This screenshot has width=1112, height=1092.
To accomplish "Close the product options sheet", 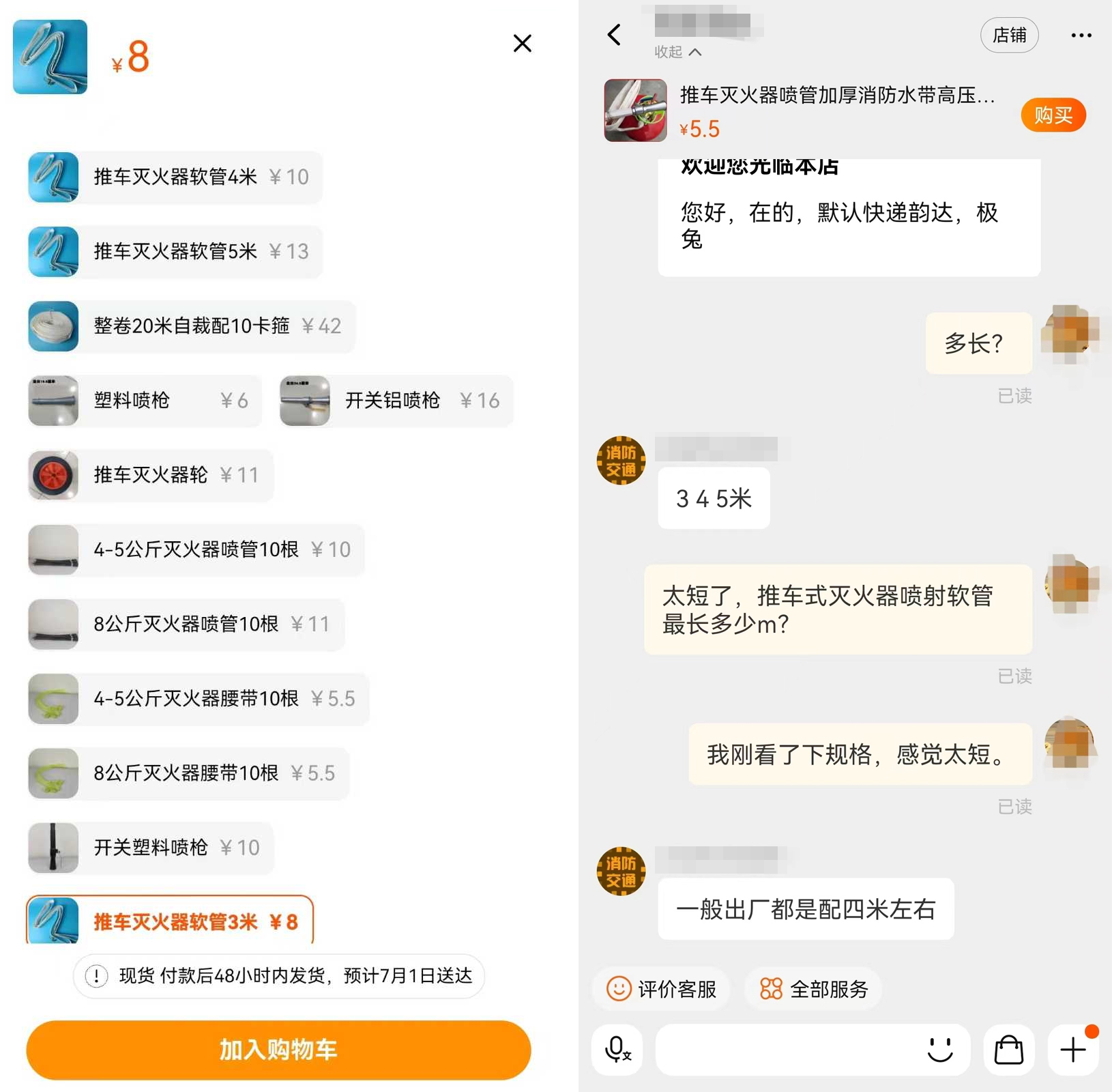I will tap(522, 44).
